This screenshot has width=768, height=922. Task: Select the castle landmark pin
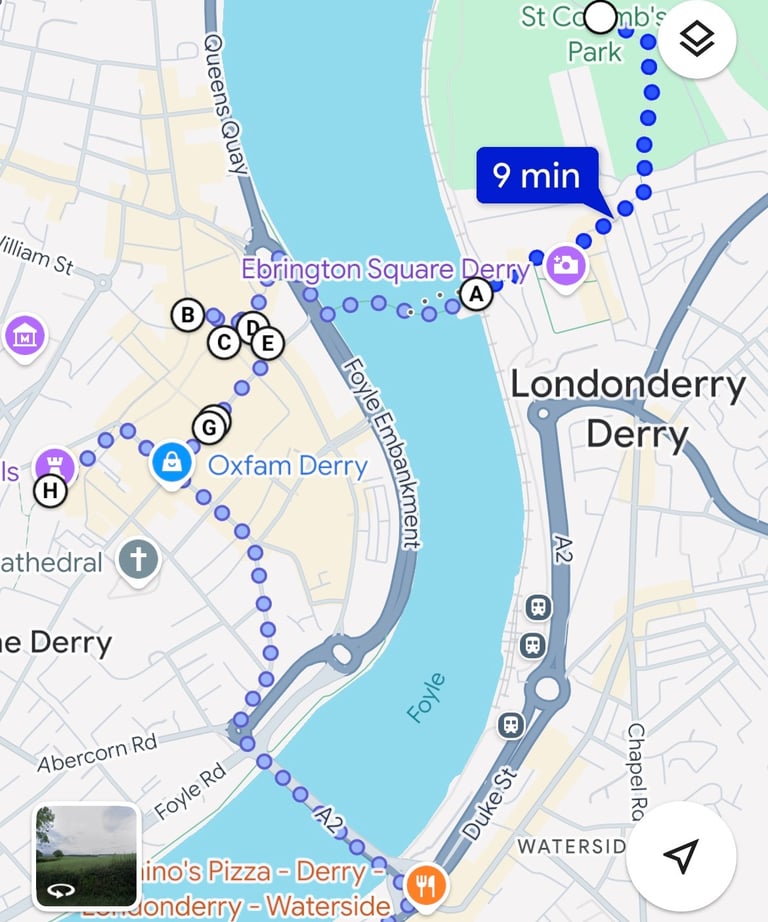(54, 465)
